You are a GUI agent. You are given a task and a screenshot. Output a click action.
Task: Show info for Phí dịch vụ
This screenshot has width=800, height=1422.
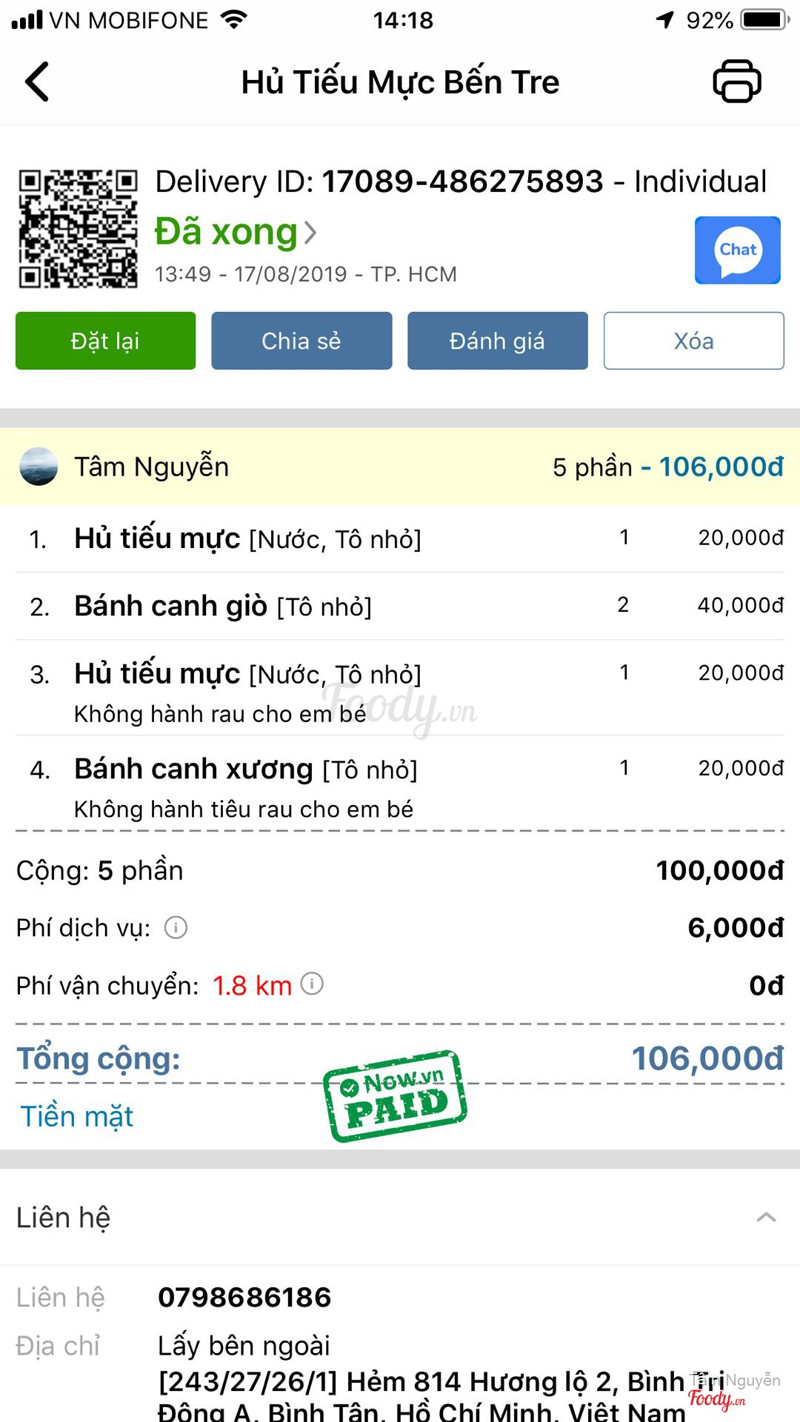point(176,928)
